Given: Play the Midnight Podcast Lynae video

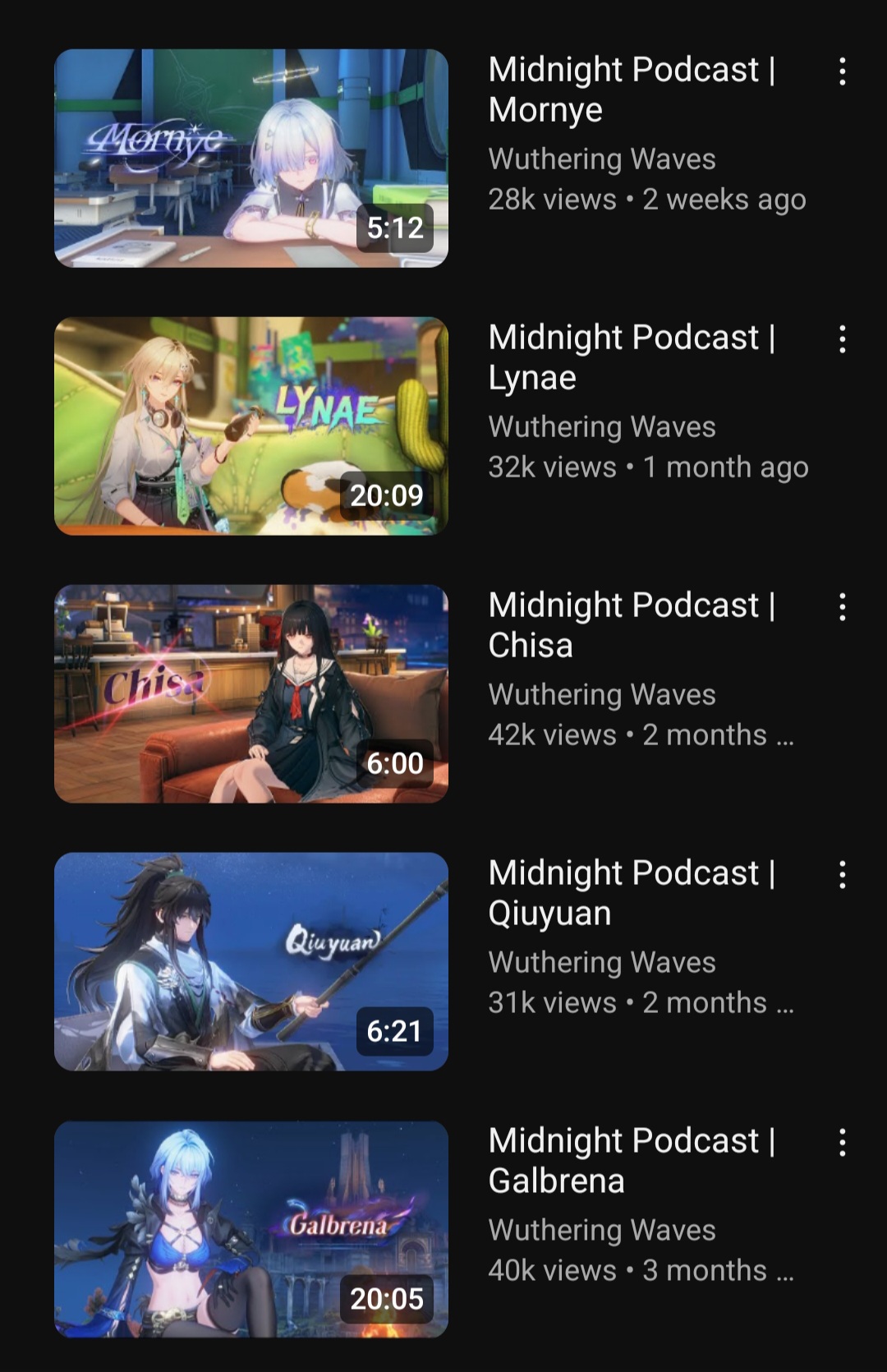Looking at the screenshot, I should click(x=251, y=426).
